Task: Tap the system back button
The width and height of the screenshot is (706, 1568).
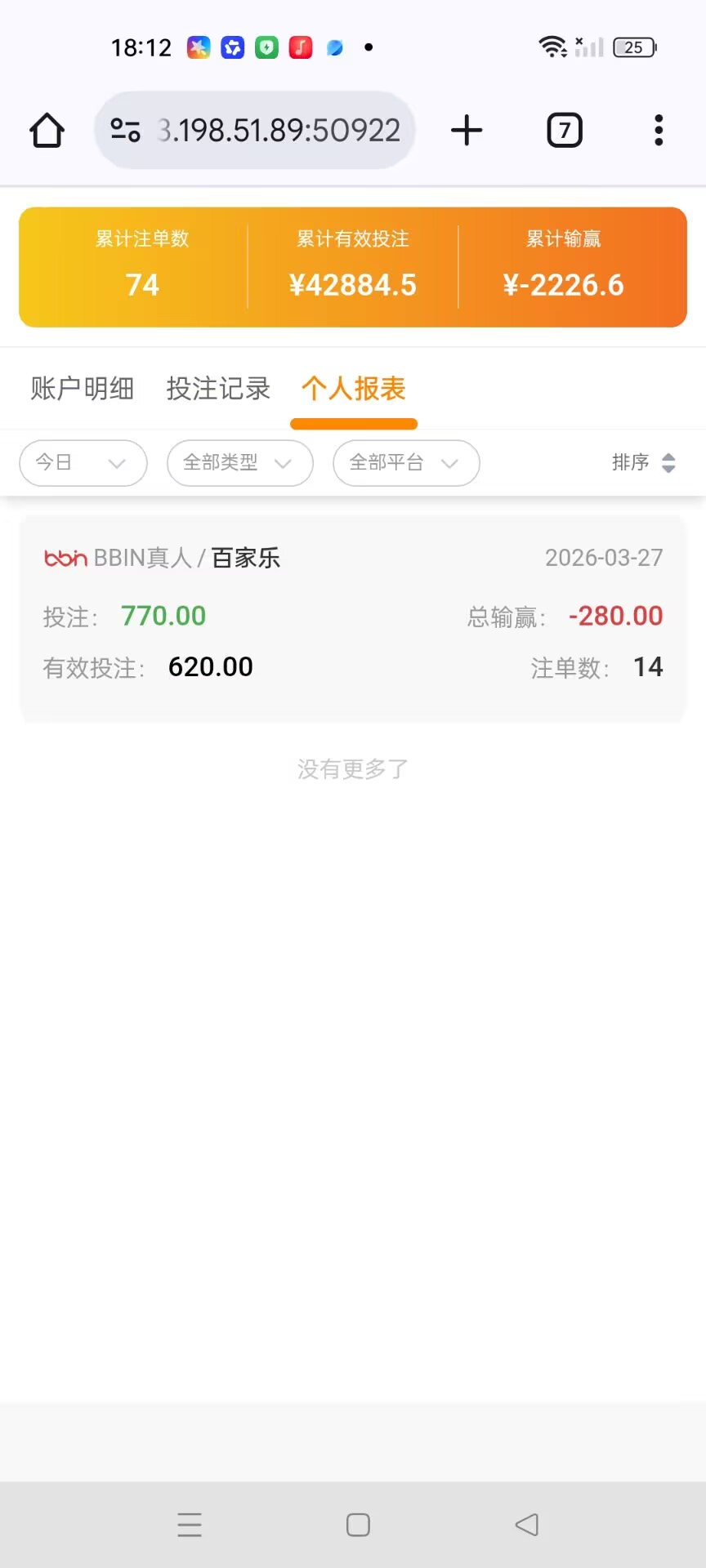Action: pos(527,1525)
